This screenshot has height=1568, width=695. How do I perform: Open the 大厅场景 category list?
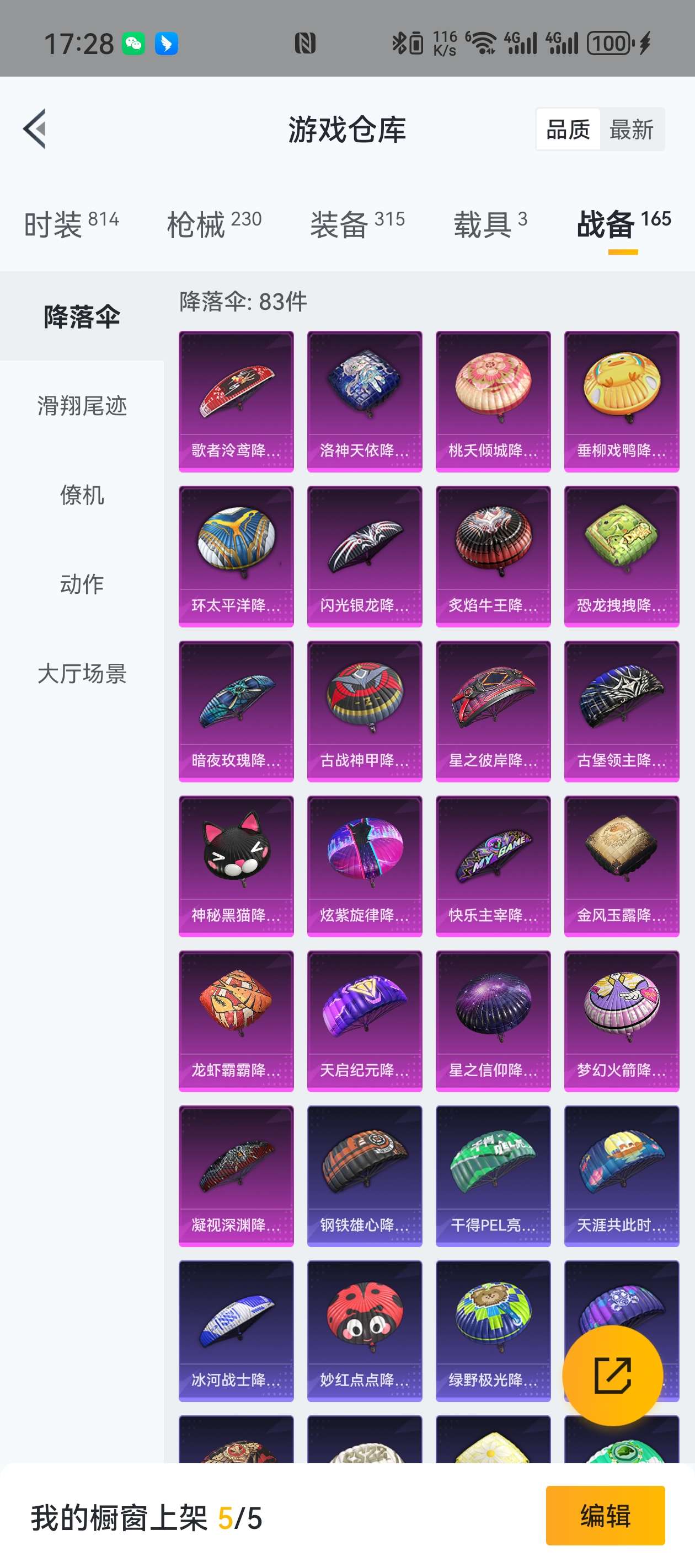tap(82, 674)
